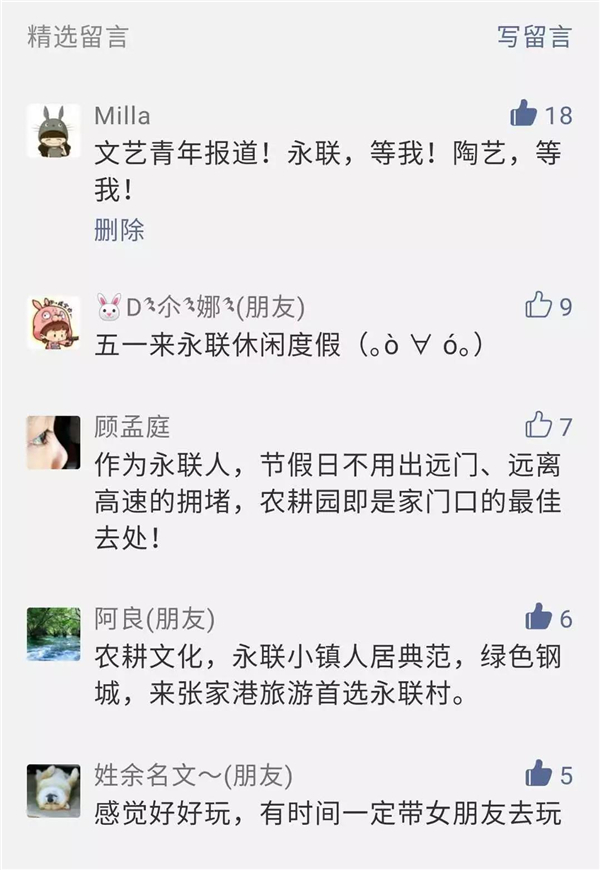Screen dimensions: 600x870
Task: Unlike Milla's comment with 18 likes
Action: (524, 115)
